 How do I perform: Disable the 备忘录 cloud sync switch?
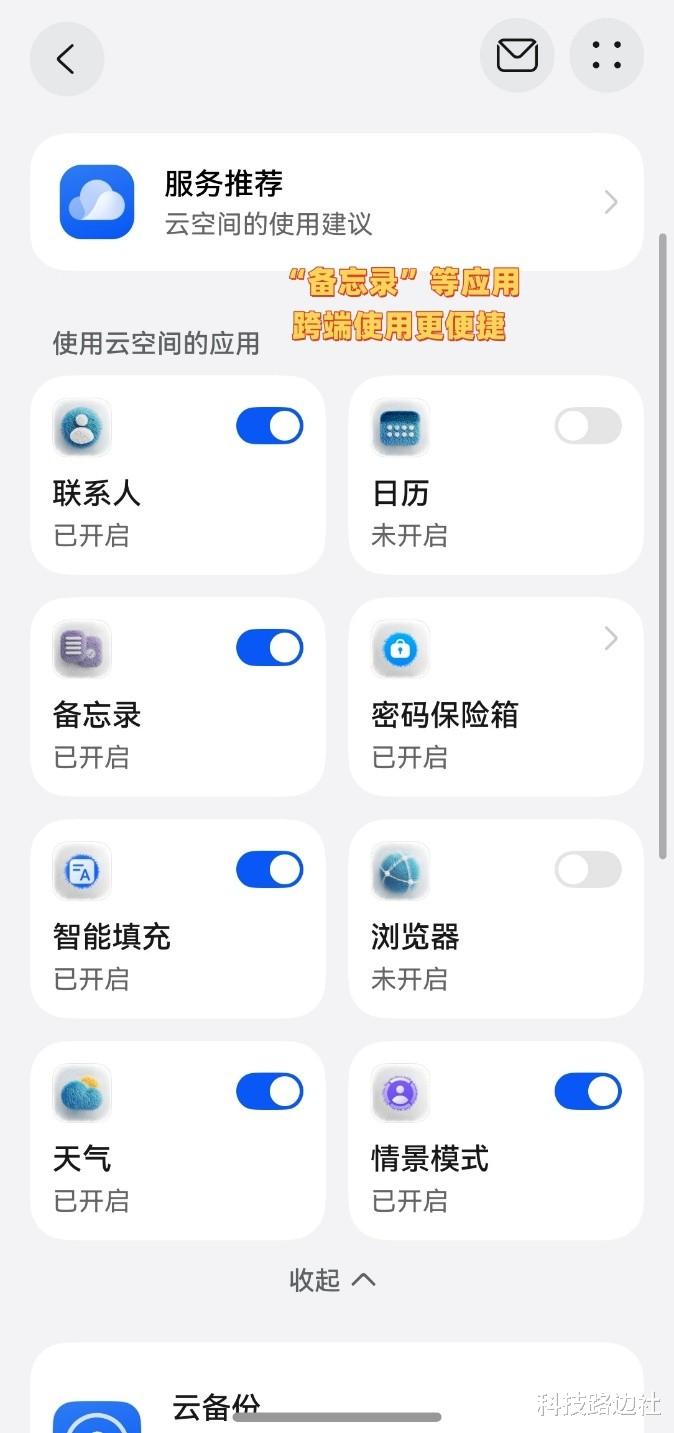[x=269, y=648]
